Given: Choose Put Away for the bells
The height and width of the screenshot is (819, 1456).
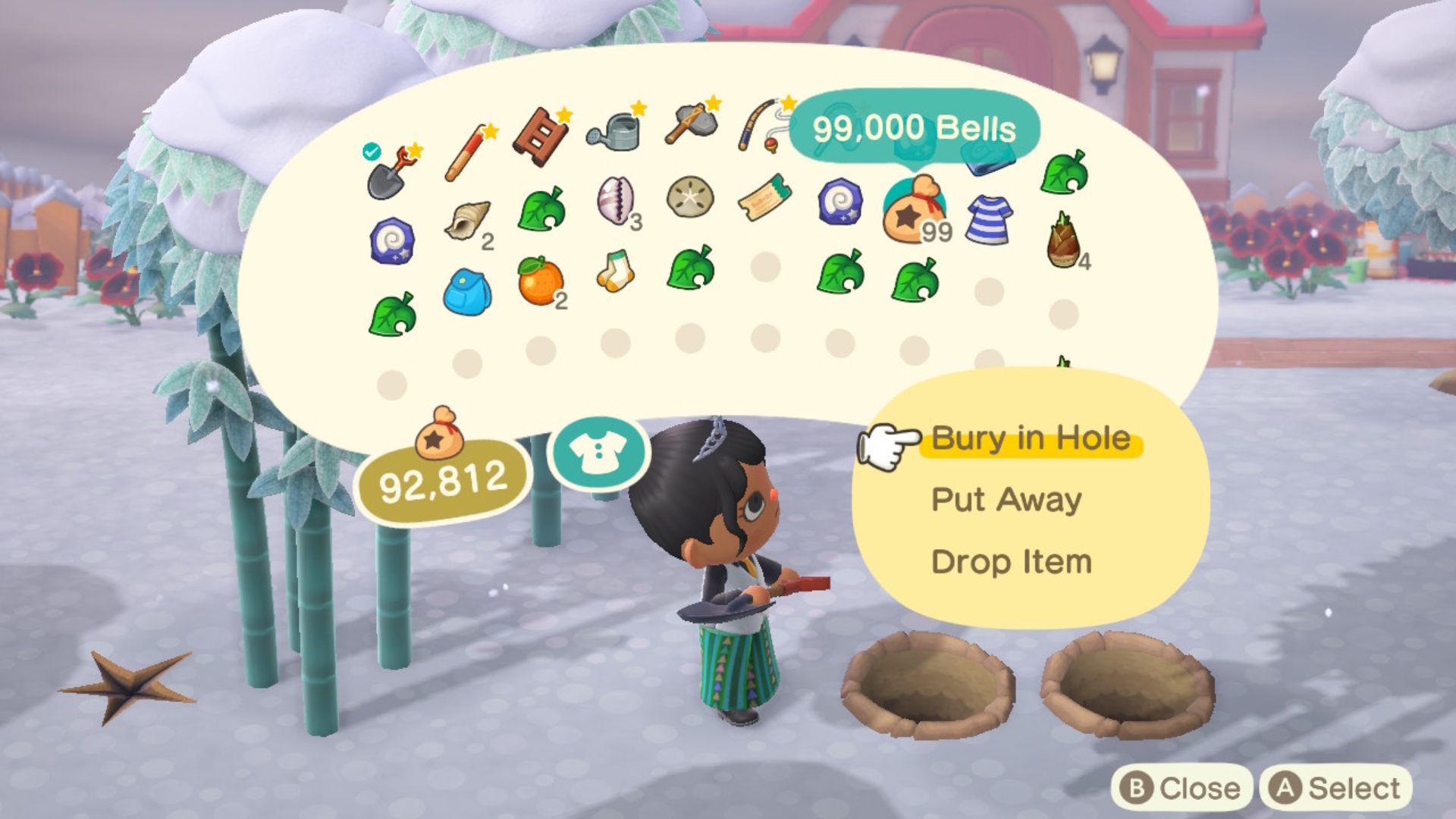Looking at the screenshot, I should click(x=1006, y=500).
